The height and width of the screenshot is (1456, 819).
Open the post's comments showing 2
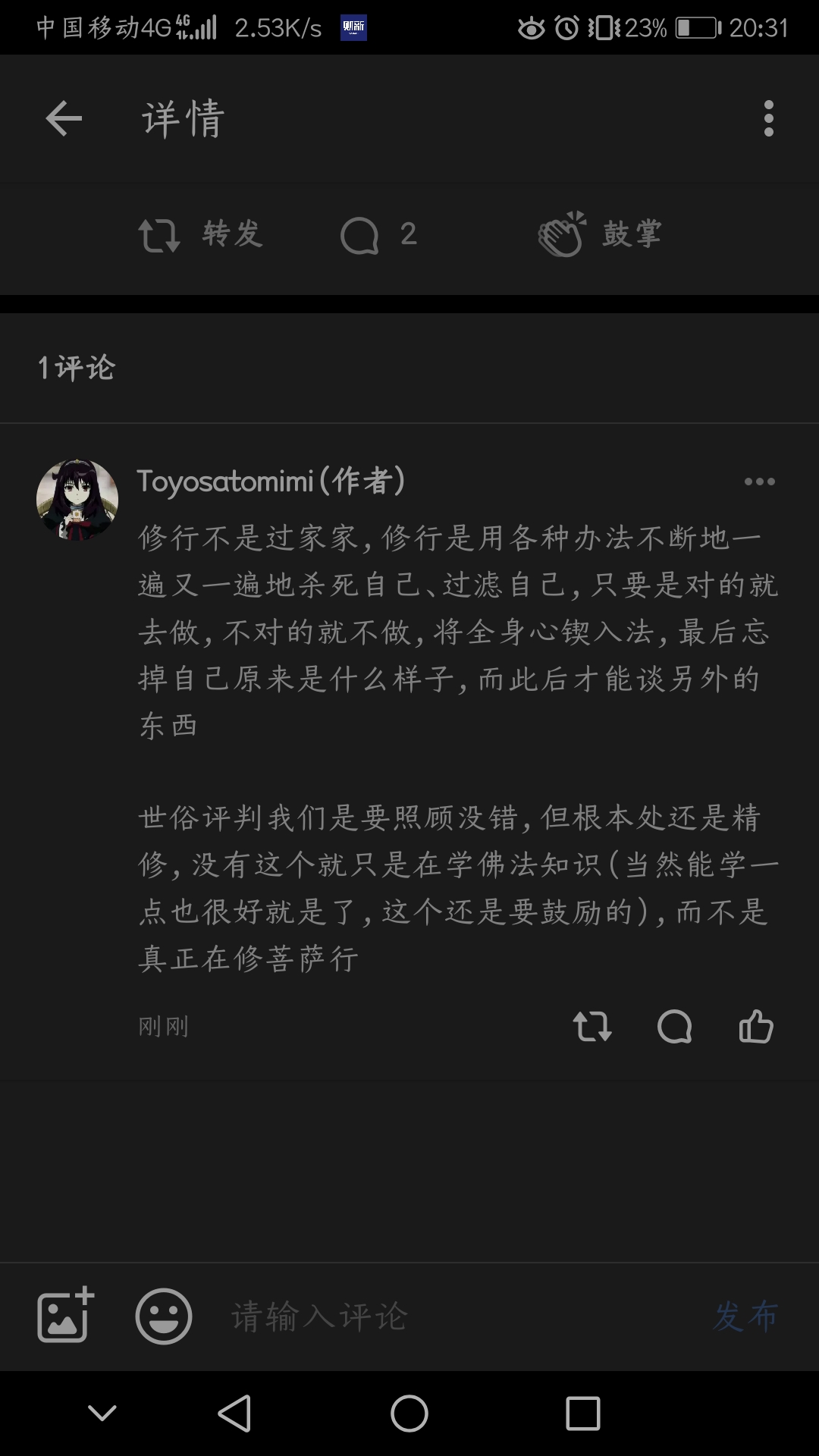pos(378,235)
